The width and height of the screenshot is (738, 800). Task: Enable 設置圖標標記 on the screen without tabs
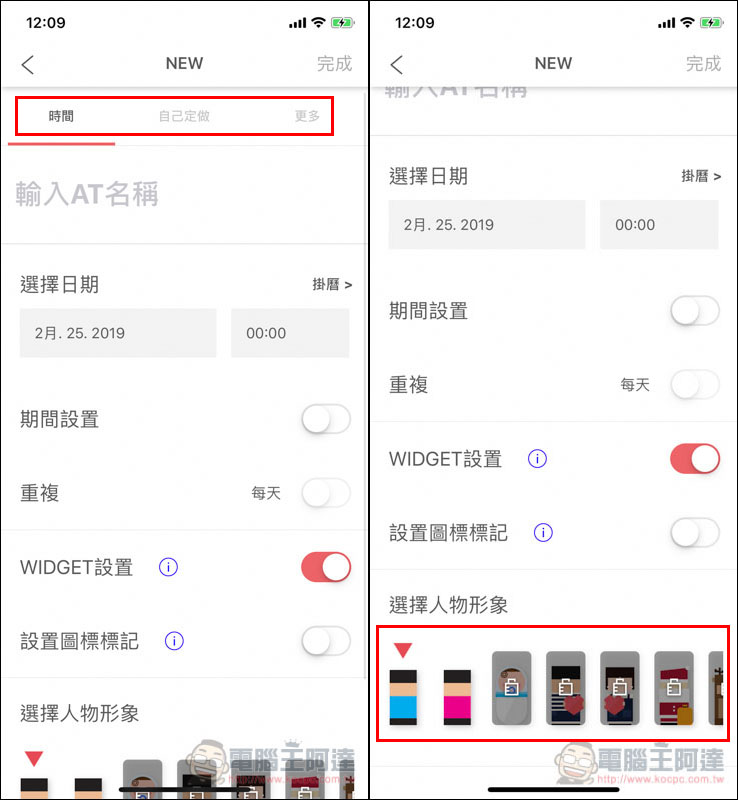tap(694, 533)
